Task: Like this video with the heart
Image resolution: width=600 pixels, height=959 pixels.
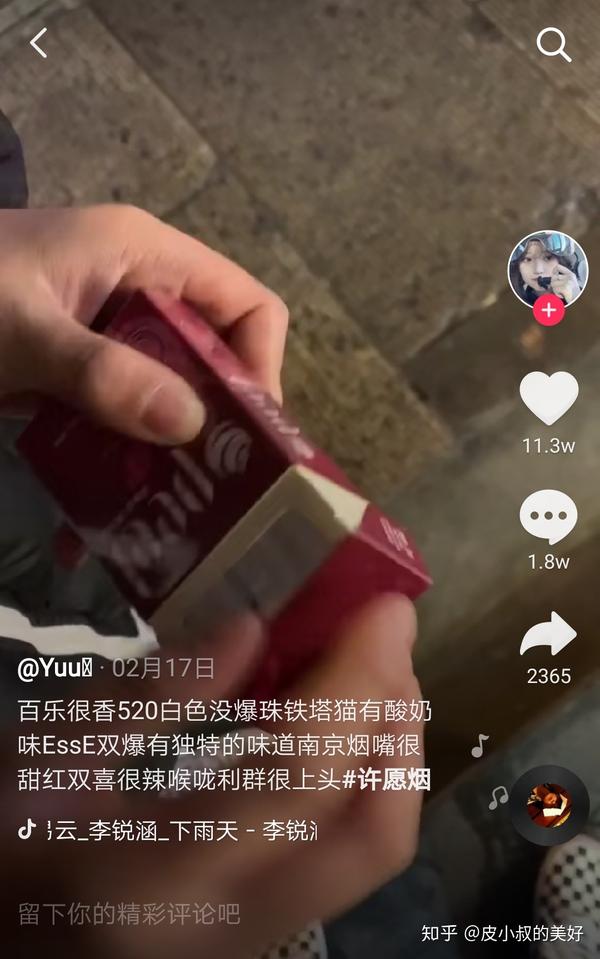Action: [x=548, y=398]
